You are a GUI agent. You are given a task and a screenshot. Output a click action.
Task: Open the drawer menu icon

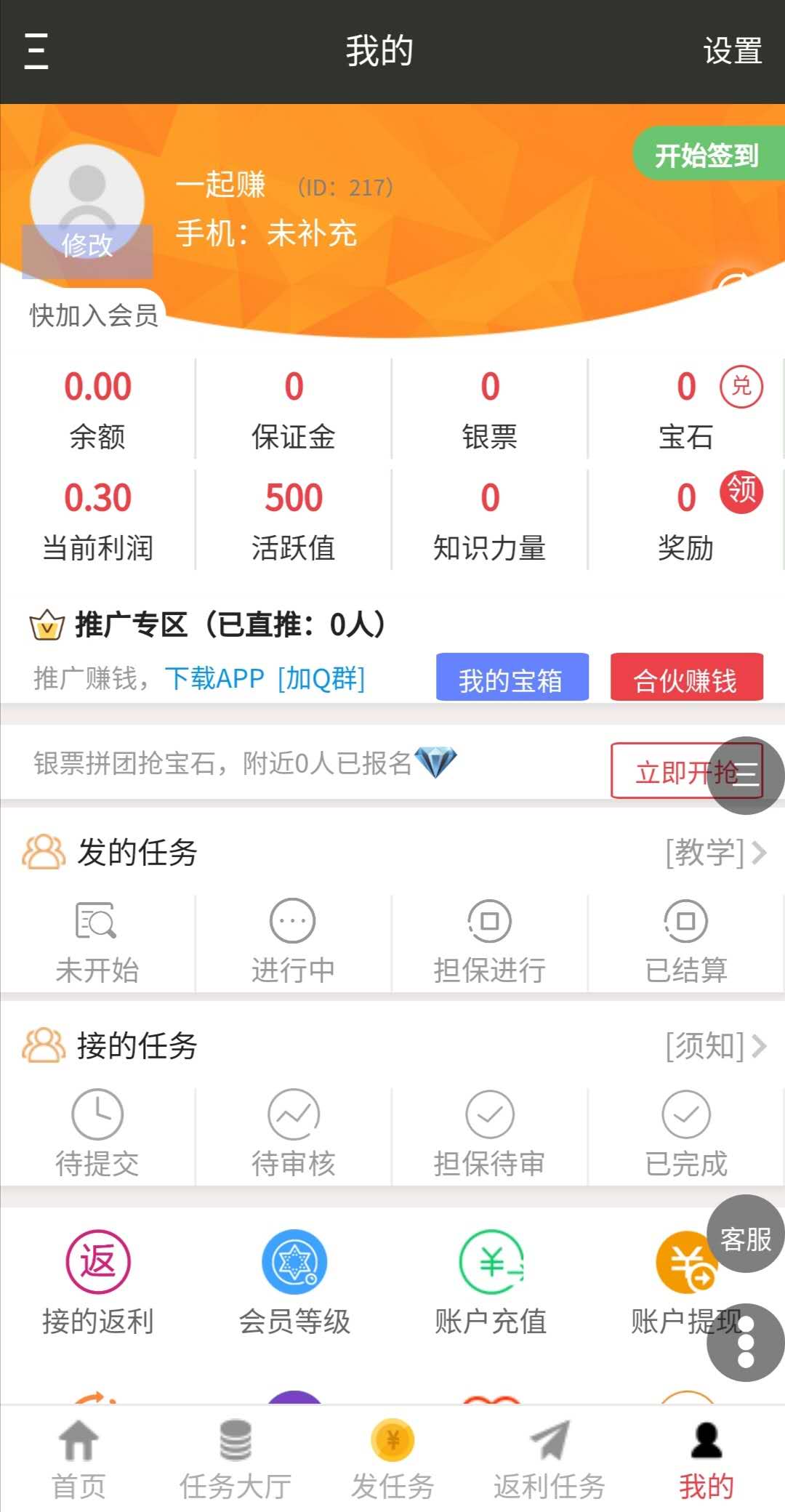36,52
